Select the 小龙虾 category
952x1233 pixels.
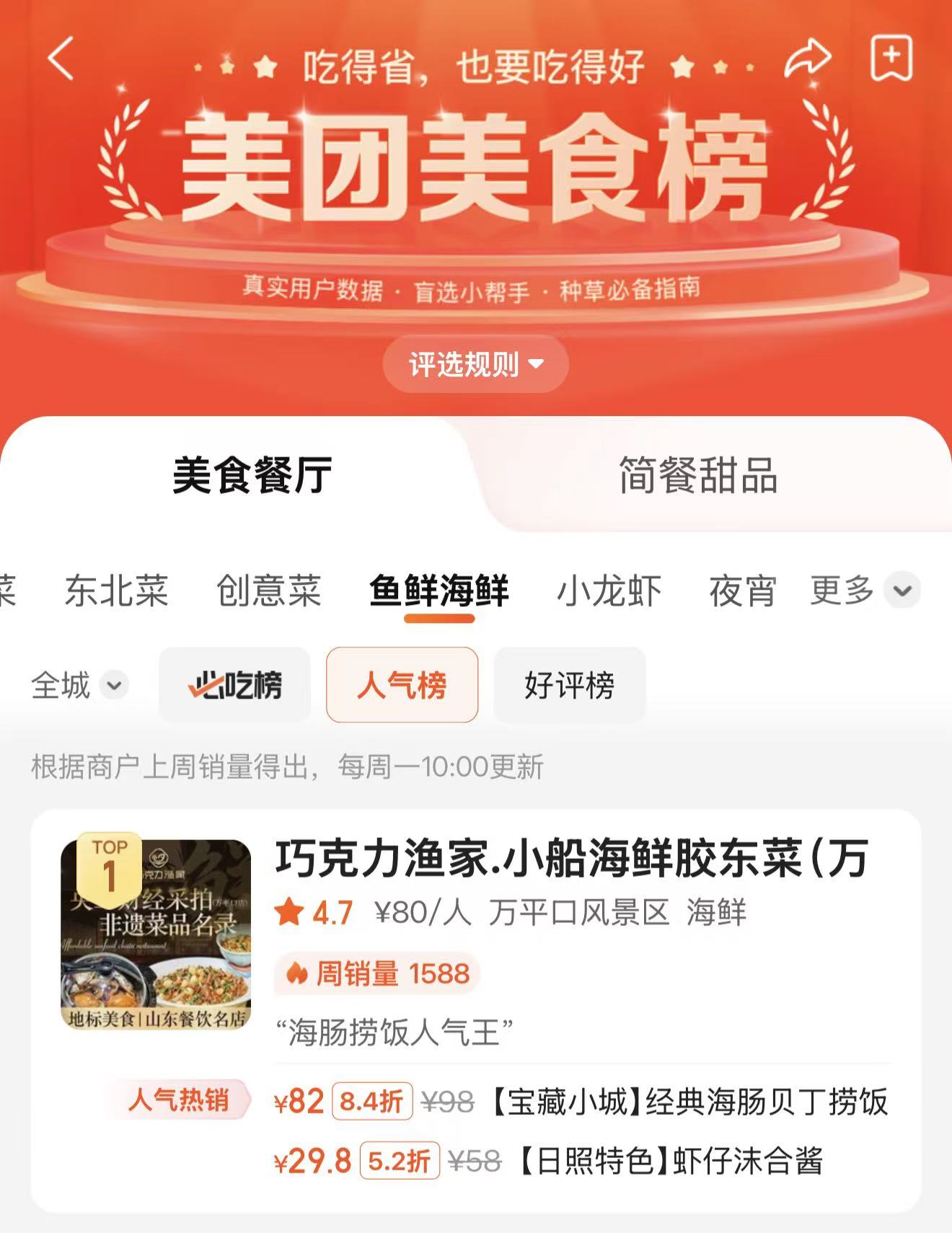coord(609,591)
